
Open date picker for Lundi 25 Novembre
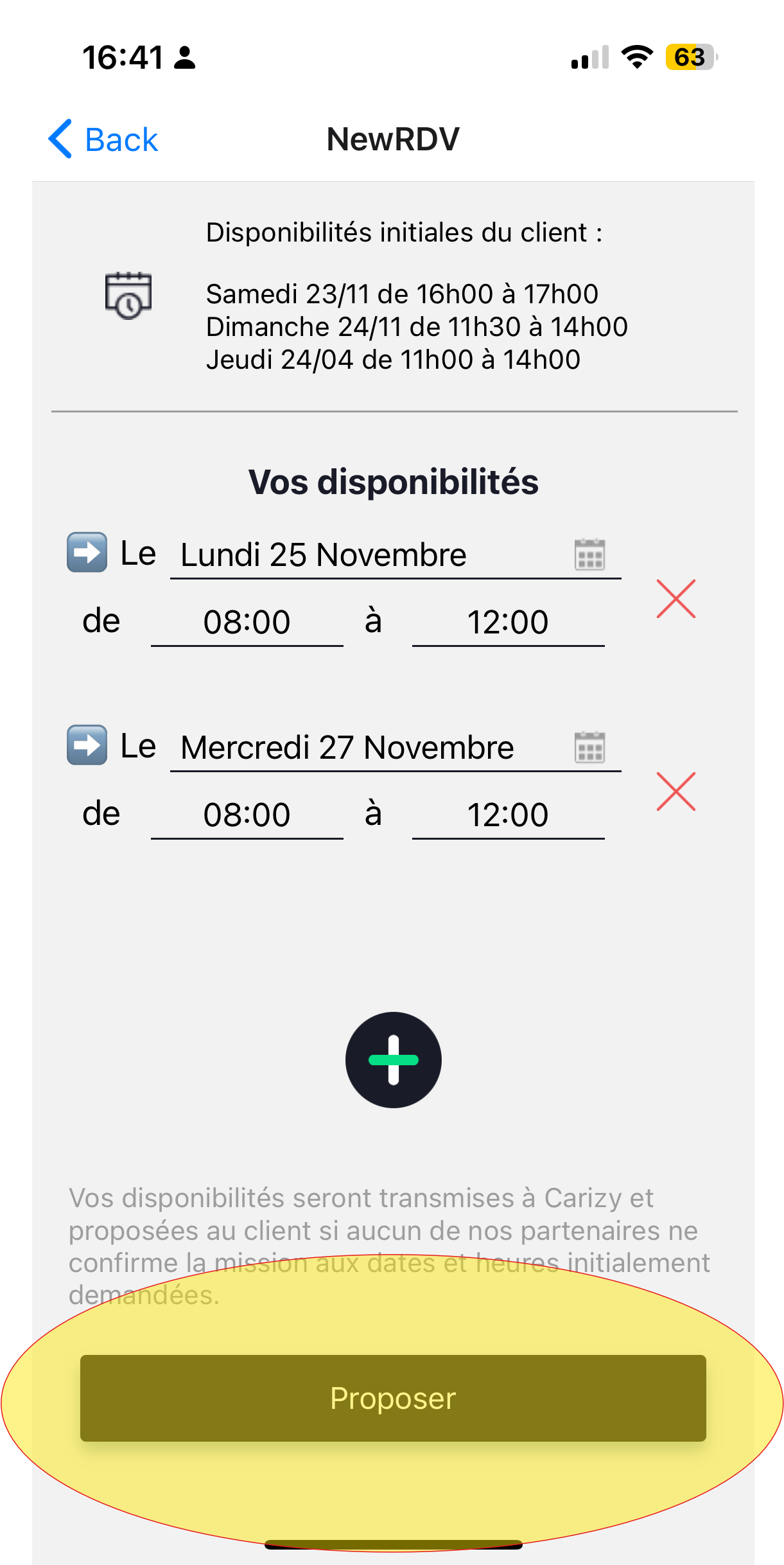(x=395, y=555)
